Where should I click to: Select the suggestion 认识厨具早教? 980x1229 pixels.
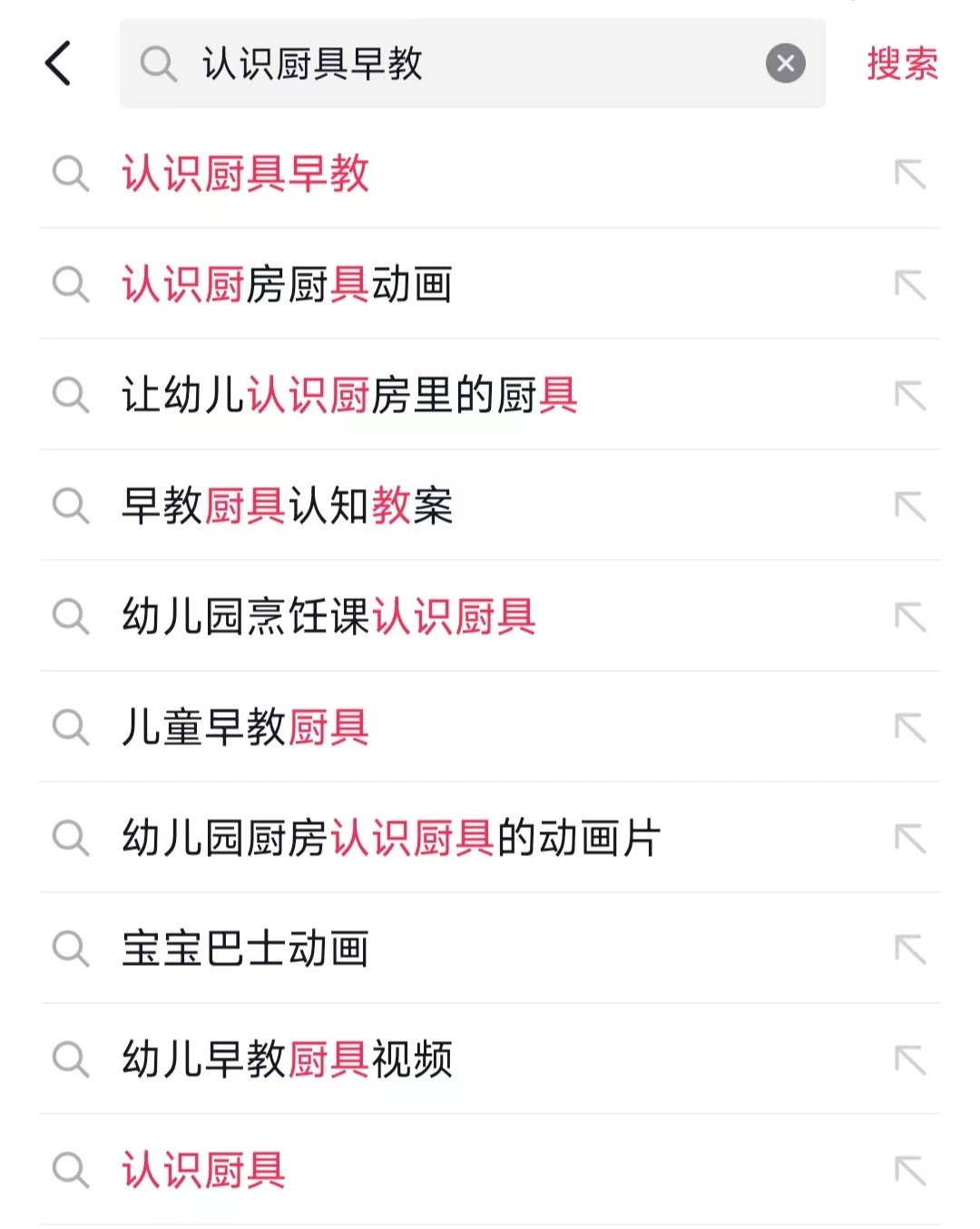[246, 173]
